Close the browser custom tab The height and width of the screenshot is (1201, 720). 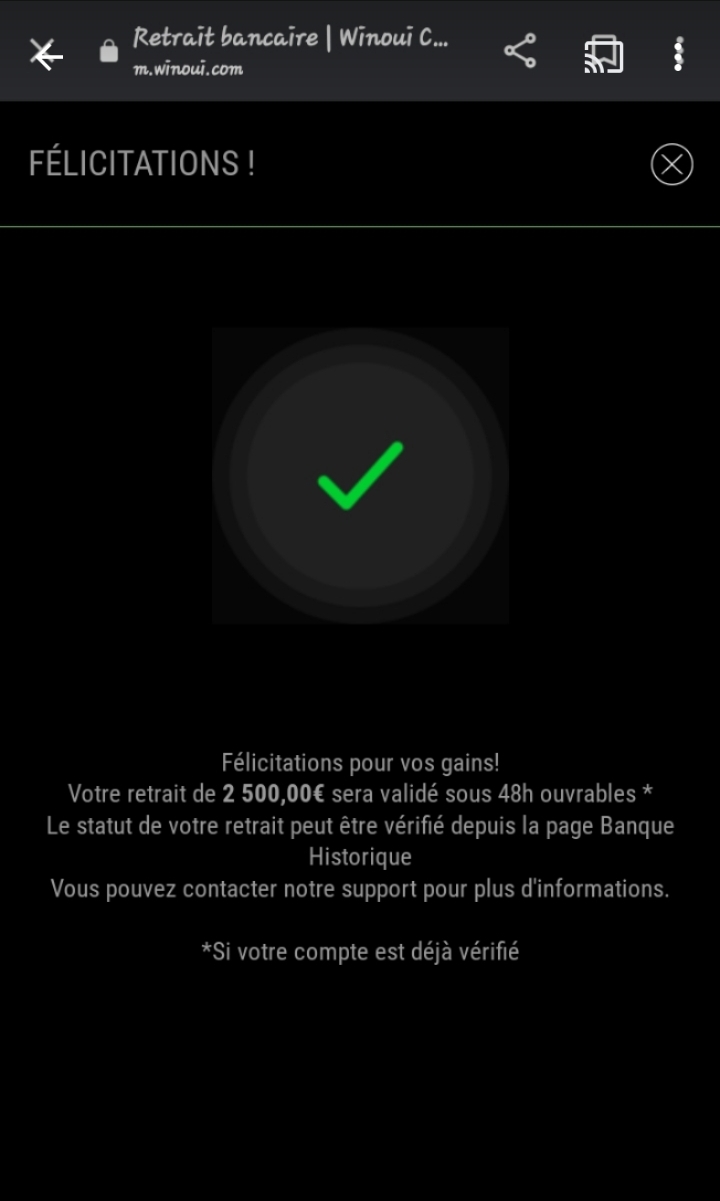[x=44, y=53]
